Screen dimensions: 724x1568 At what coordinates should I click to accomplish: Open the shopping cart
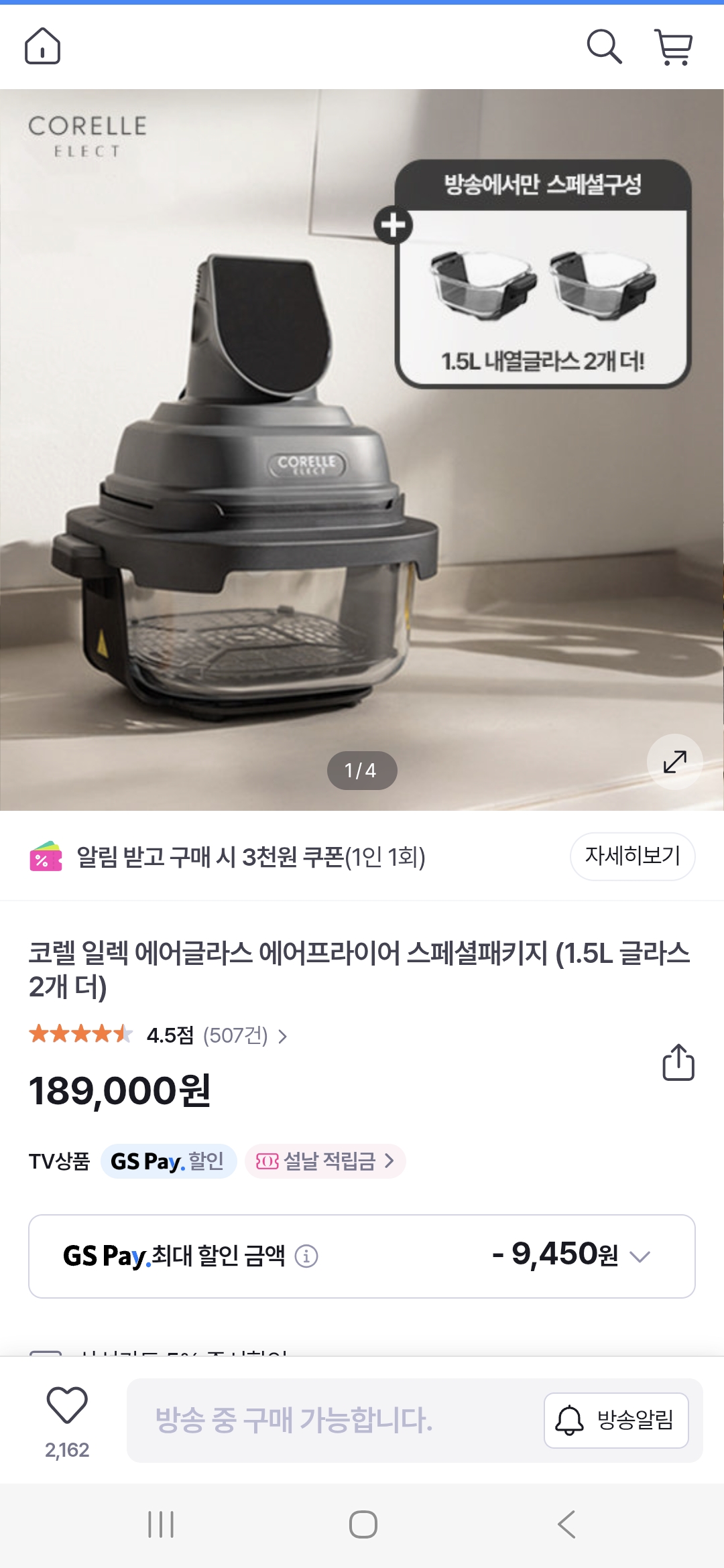click(673, 46)
